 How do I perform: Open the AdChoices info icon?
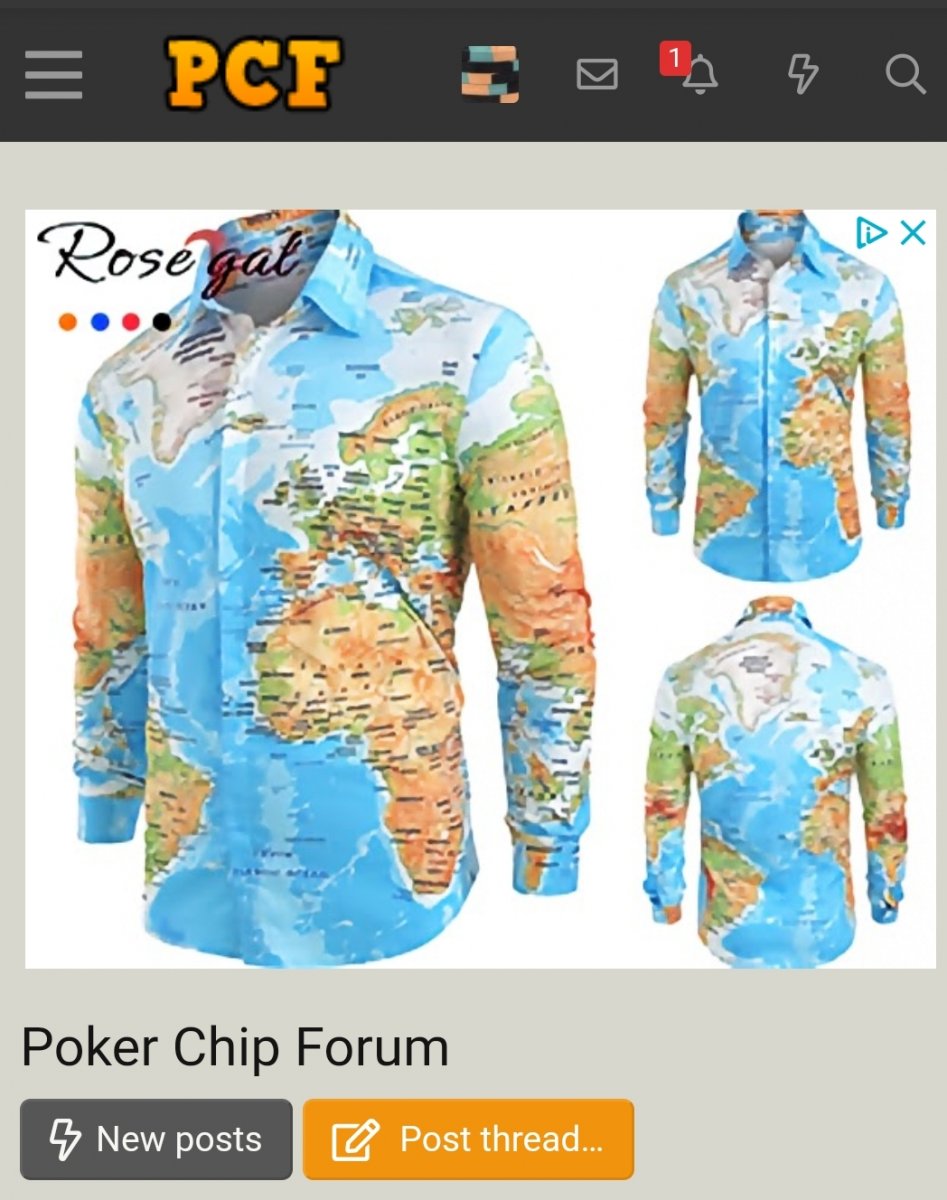[871, 233]
